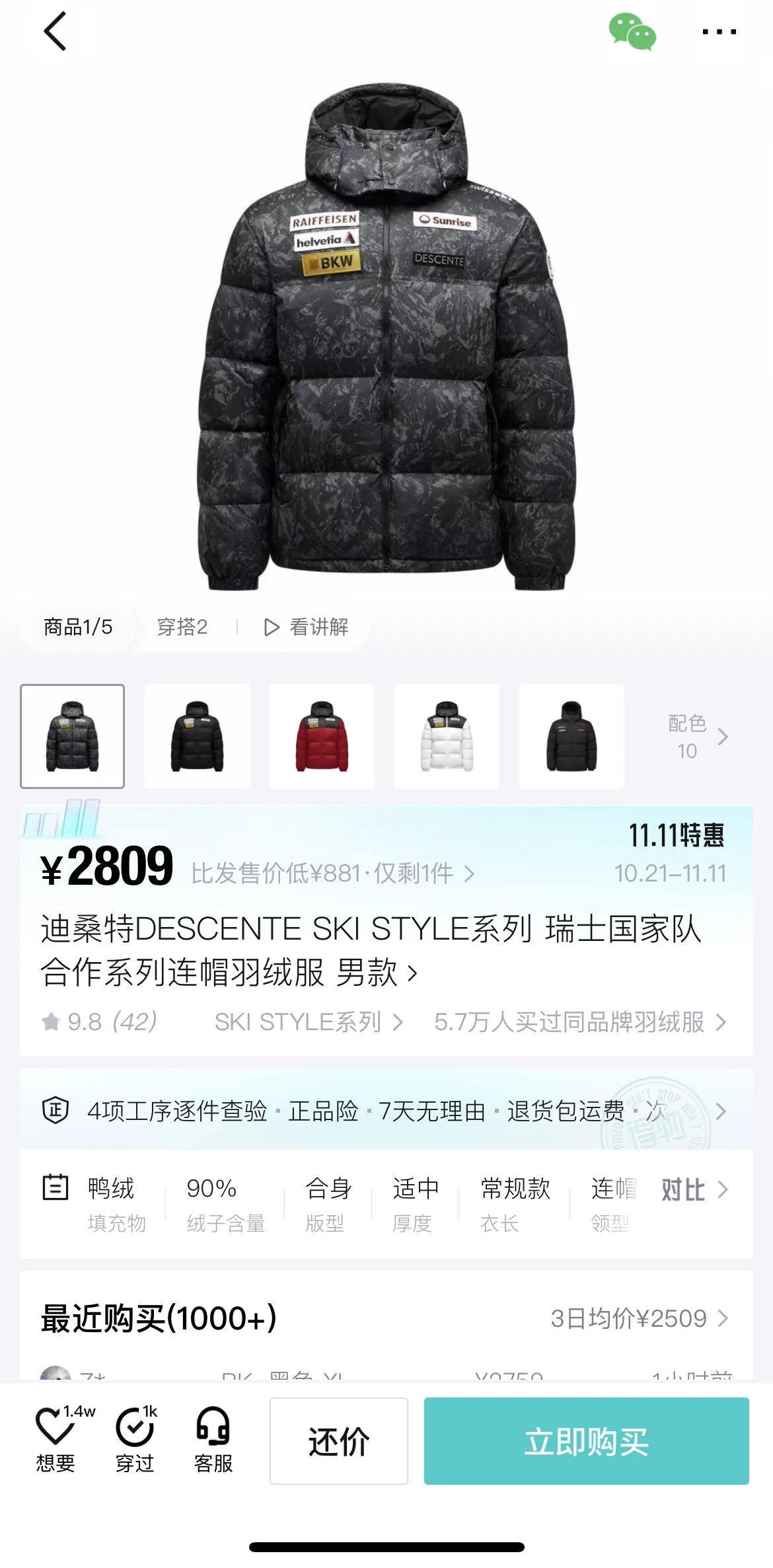Tap 立即购买 to buy now

click(x=586, y=1441)
